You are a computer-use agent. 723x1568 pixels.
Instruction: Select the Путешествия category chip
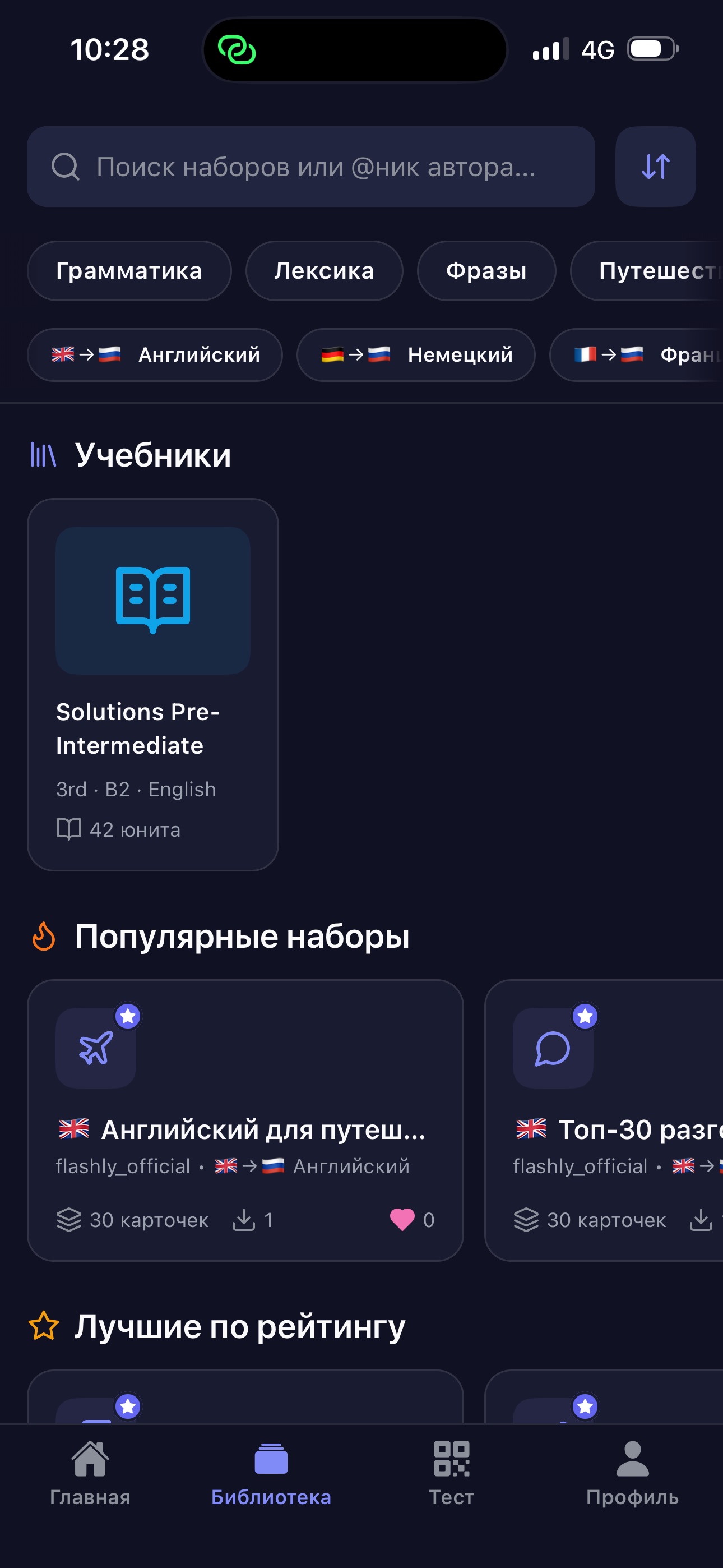click(x=647, y=271)
